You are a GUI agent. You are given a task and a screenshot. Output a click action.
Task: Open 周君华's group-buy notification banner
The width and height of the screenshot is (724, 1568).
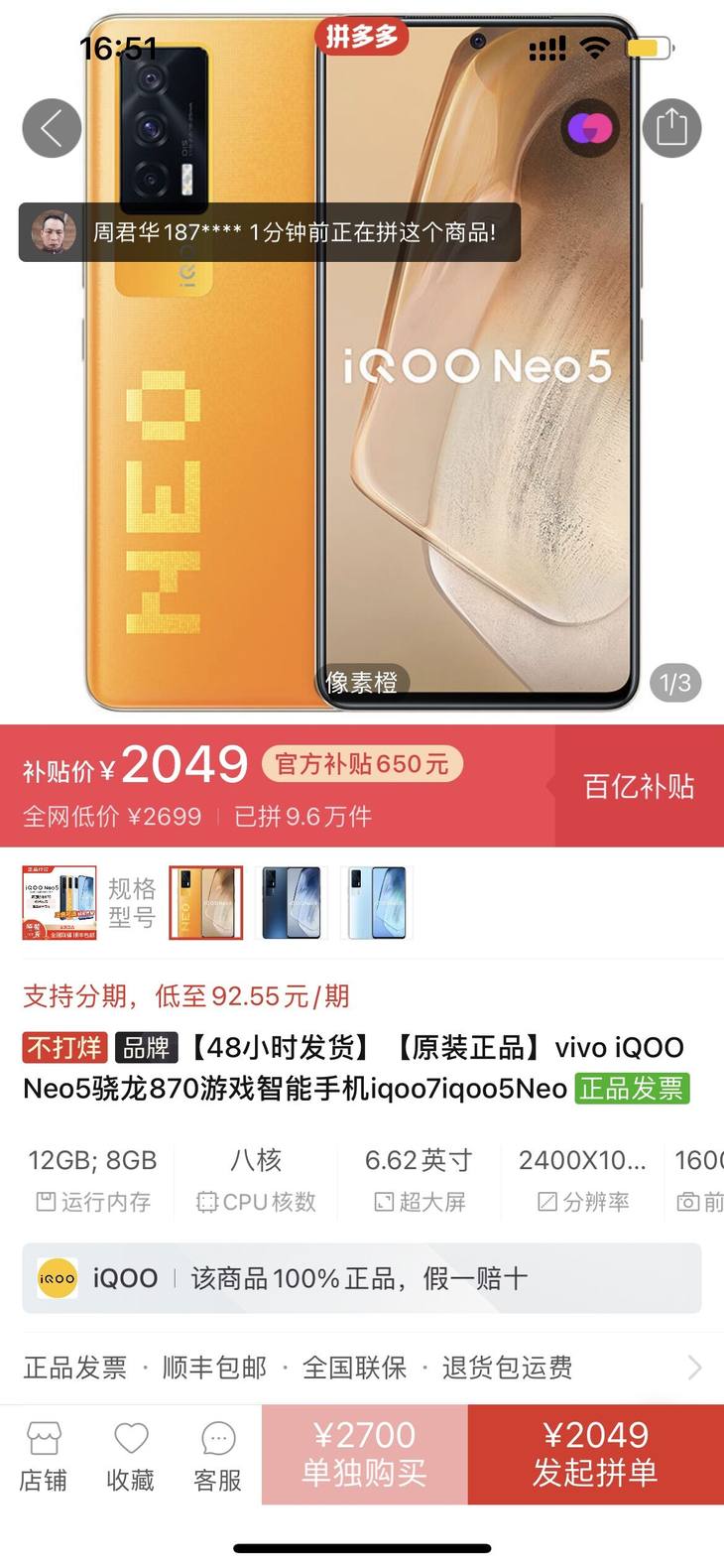[x=269, y=232]
